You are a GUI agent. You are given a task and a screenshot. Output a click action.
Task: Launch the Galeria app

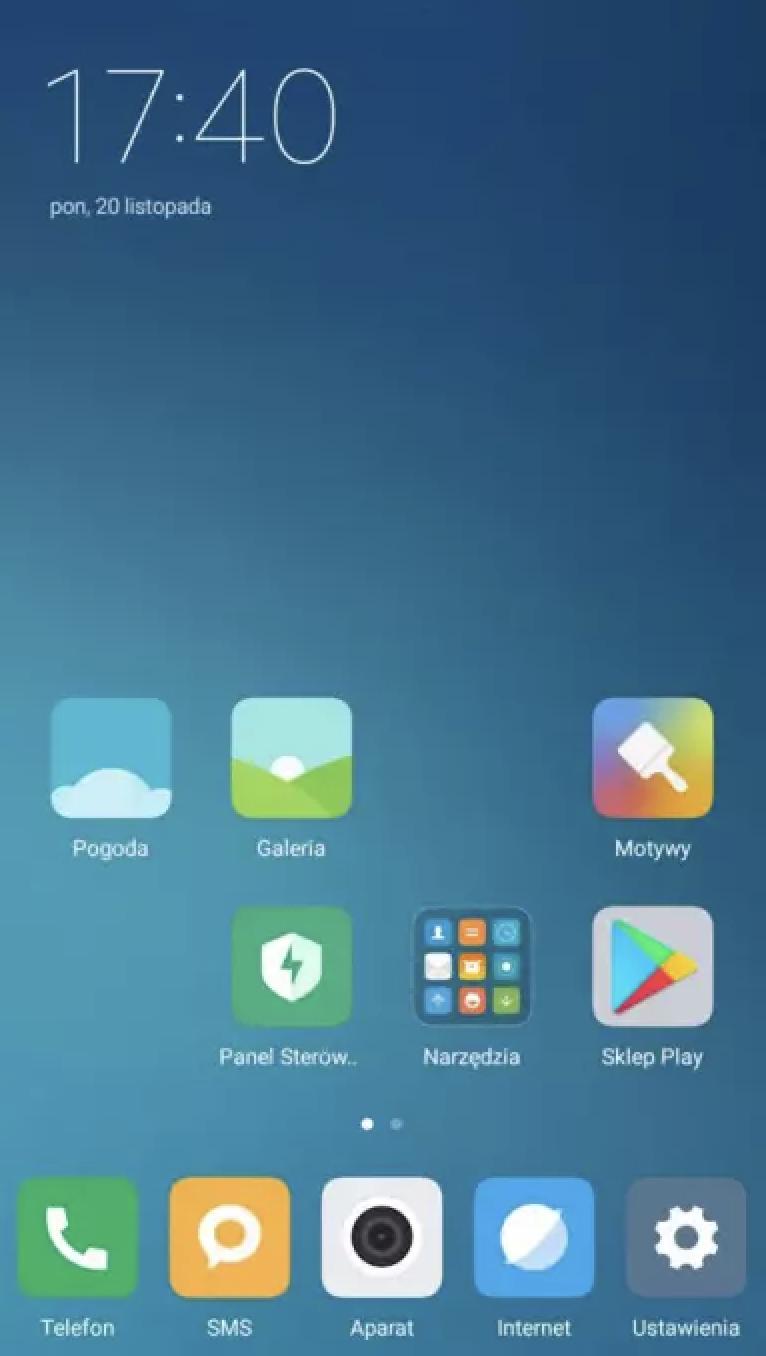tap(291, 759)
